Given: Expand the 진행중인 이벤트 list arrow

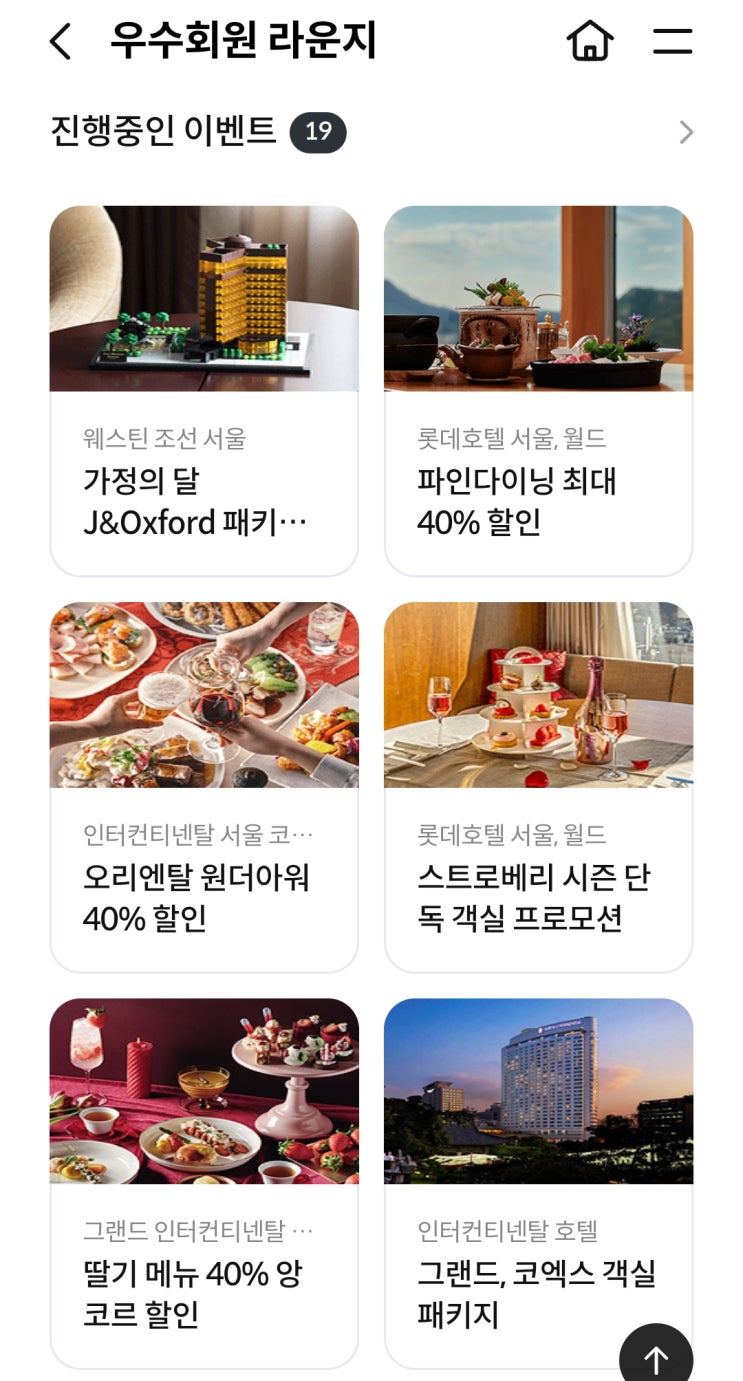Looking at the screenshot, I should tap(685, 132).
